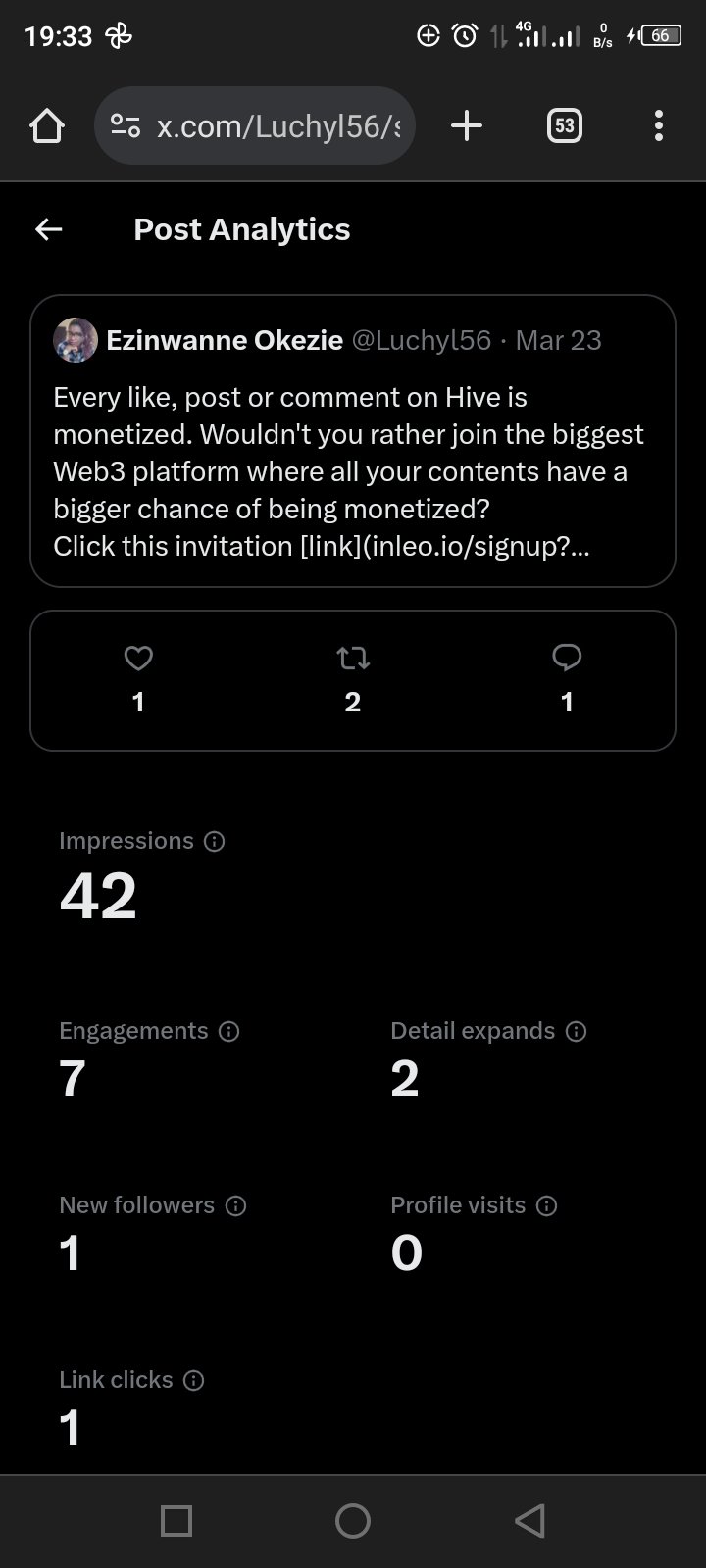Open a new browser tab
Screen dimensions: 706x1568
click(467, 125)
